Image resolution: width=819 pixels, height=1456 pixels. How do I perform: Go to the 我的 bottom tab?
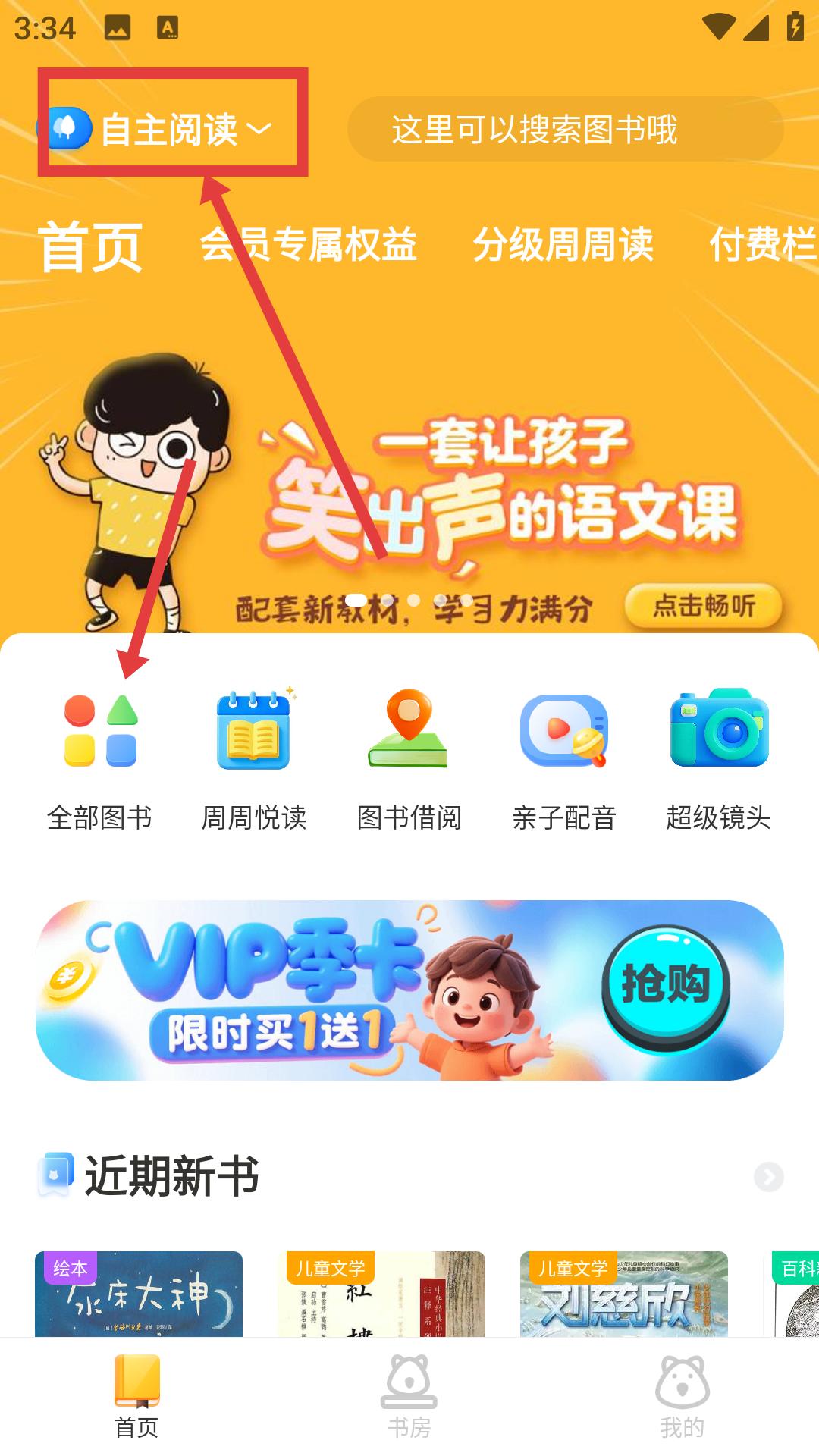[682, 1397]
